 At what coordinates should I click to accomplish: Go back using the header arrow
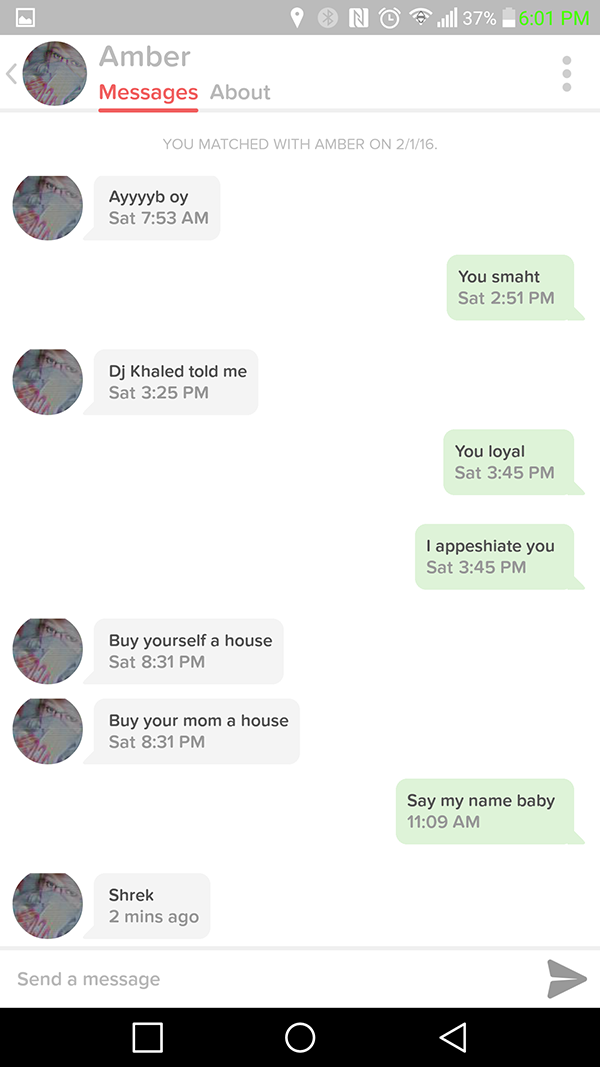point(11,73)
